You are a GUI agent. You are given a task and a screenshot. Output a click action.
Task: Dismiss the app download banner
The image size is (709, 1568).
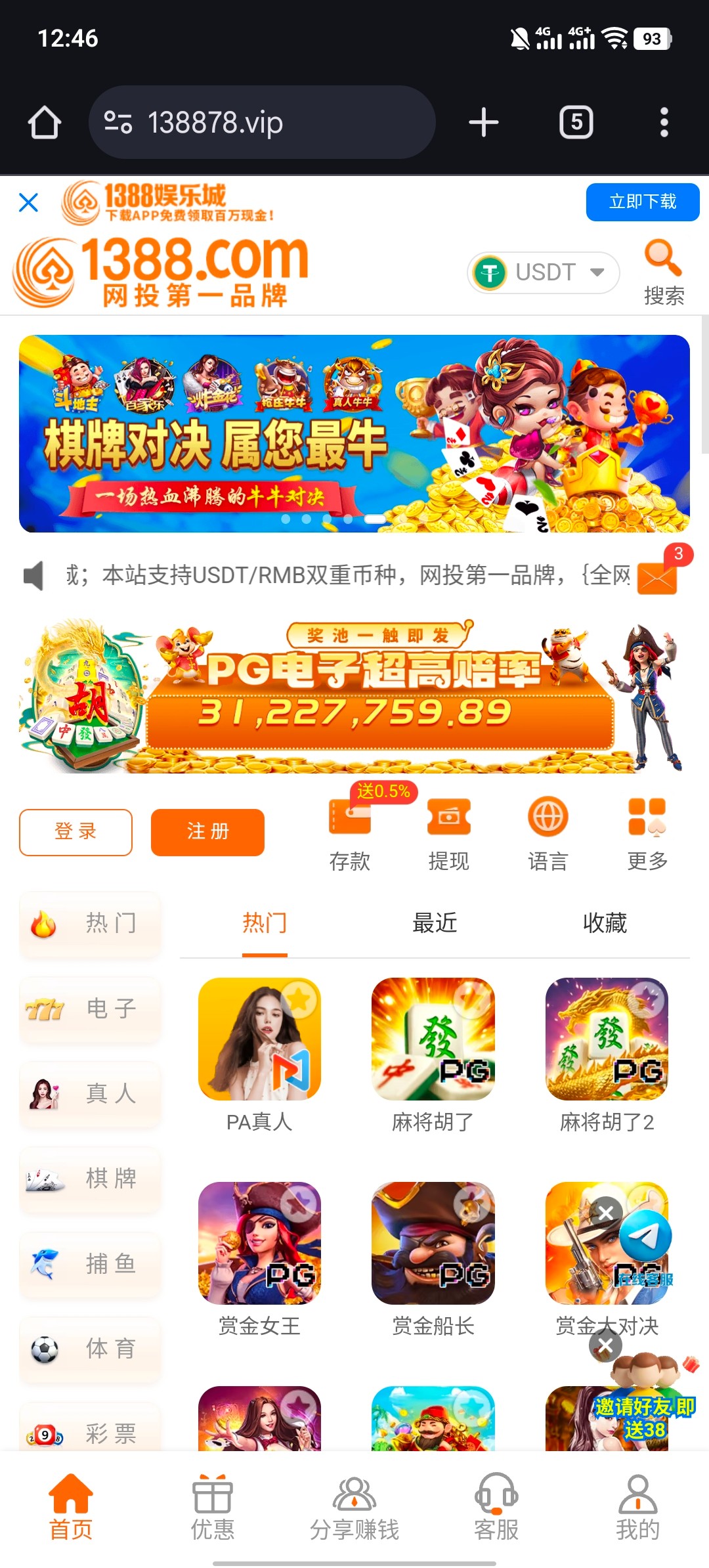click(29, 202)
